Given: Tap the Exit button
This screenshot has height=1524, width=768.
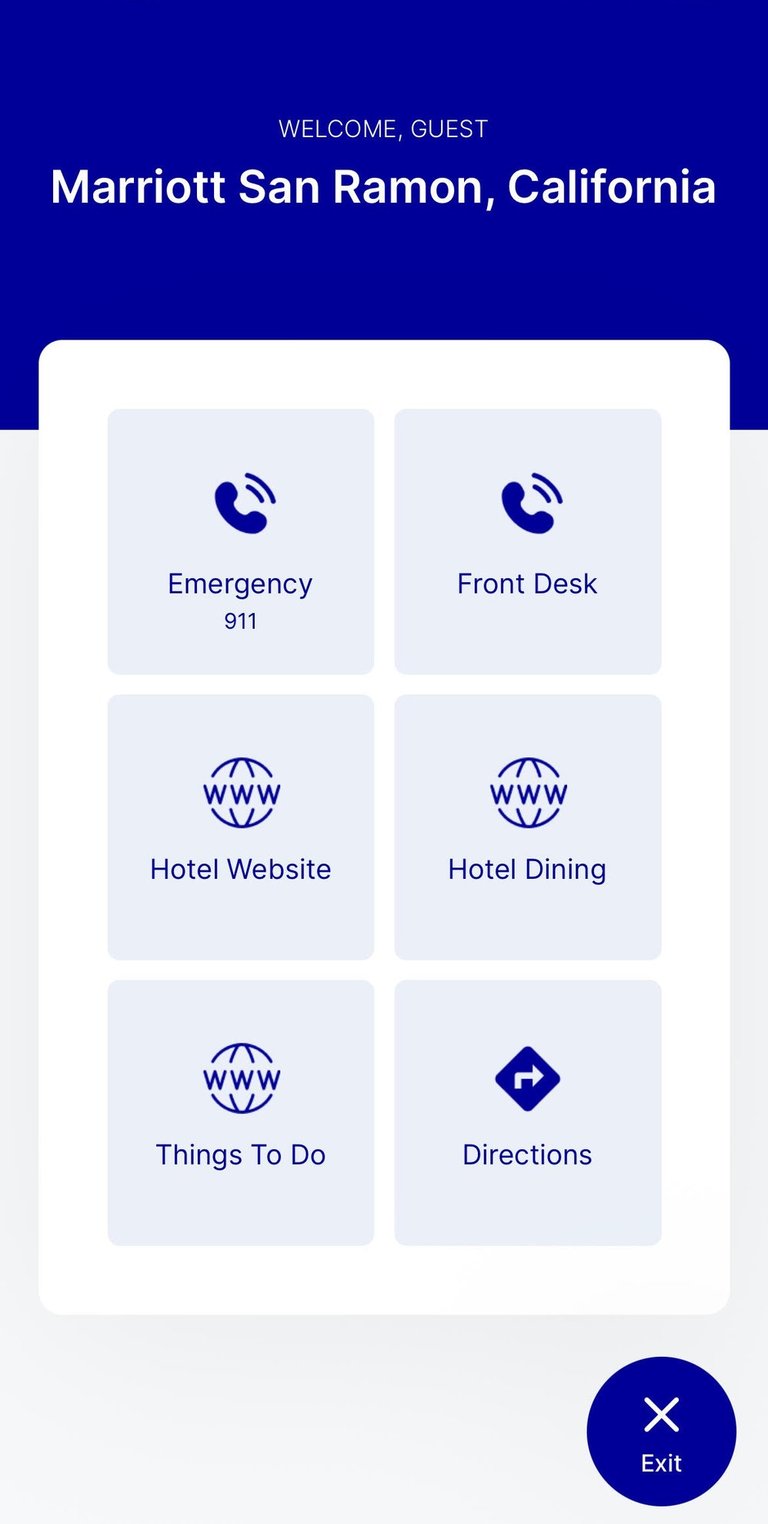Looking at the screenshot, I should (x=661, y=1431).
